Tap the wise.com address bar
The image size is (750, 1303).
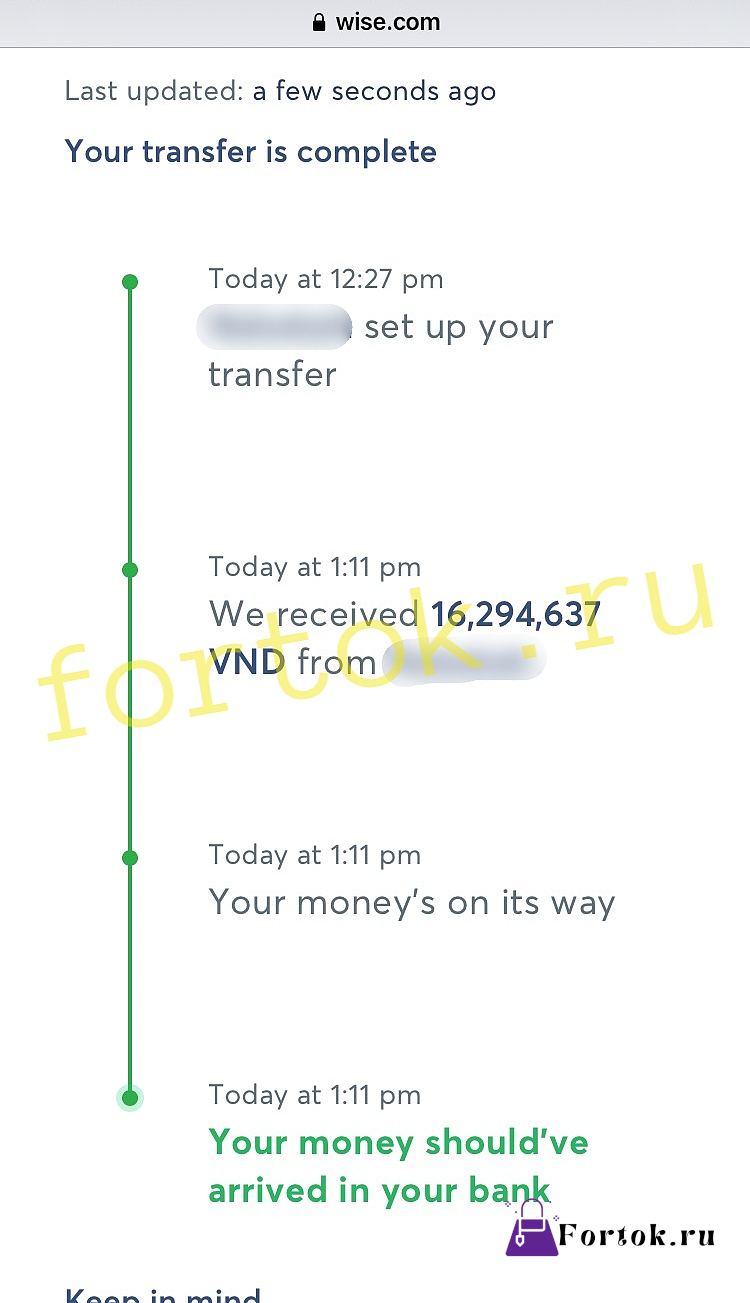[375, 22]
